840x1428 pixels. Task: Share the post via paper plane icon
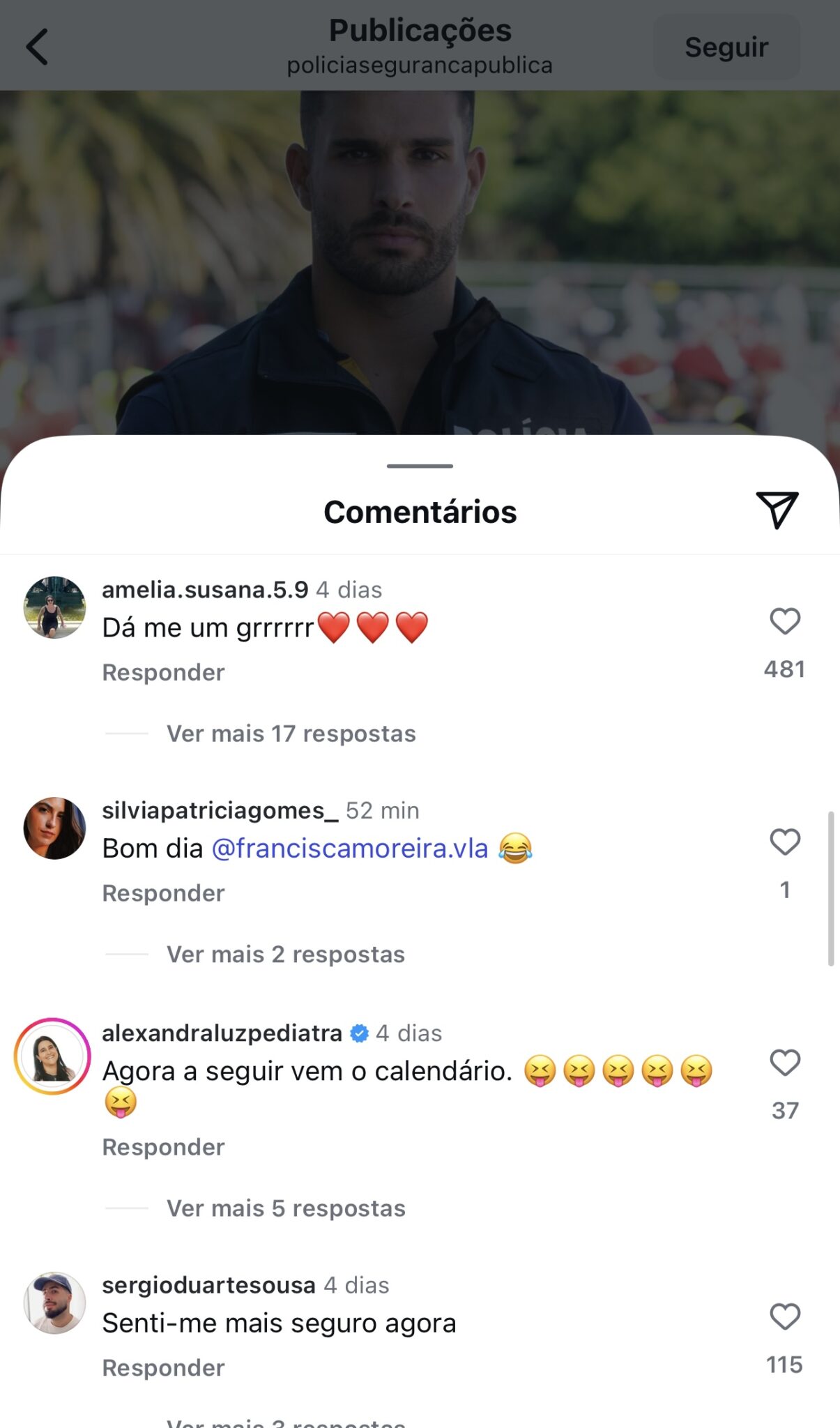click(776, 510)
